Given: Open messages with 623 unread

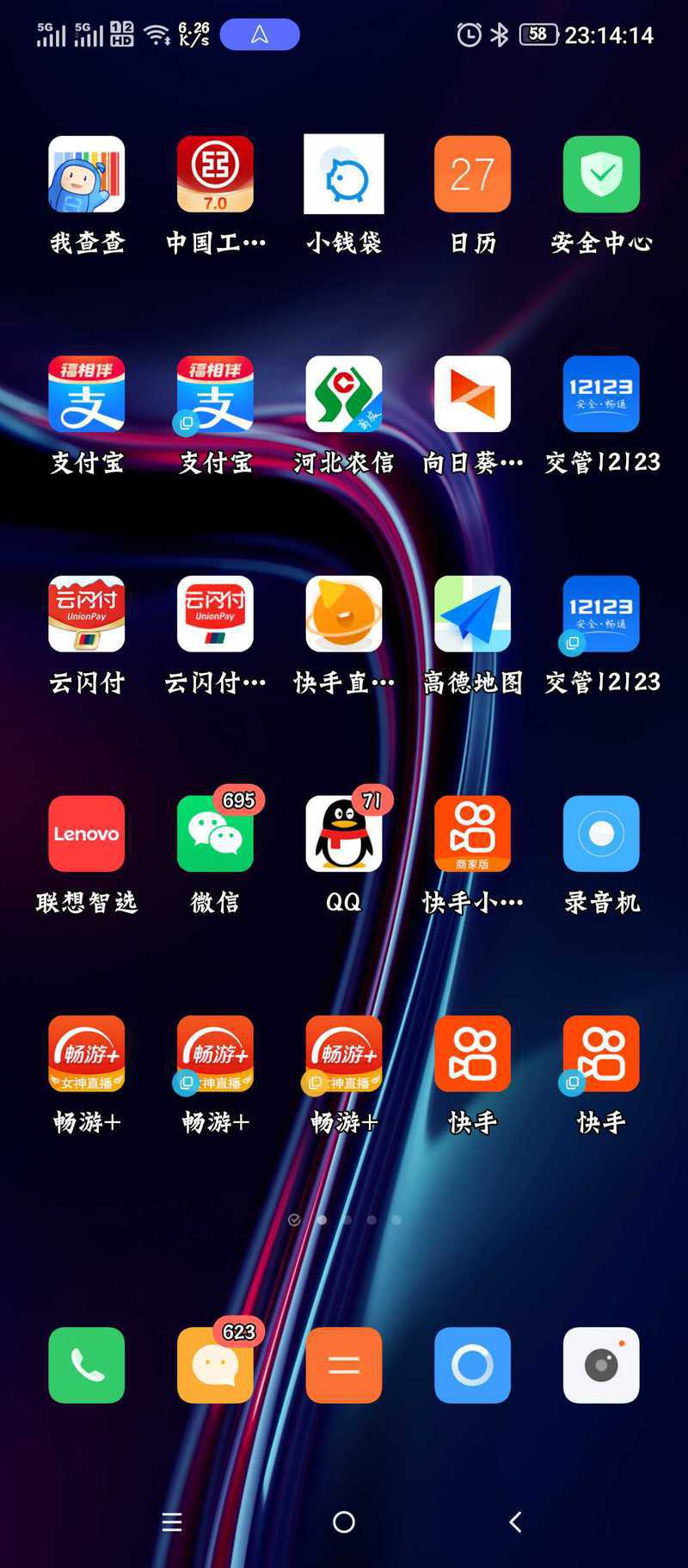Looking at the screenshot, I should (215, 1366).
